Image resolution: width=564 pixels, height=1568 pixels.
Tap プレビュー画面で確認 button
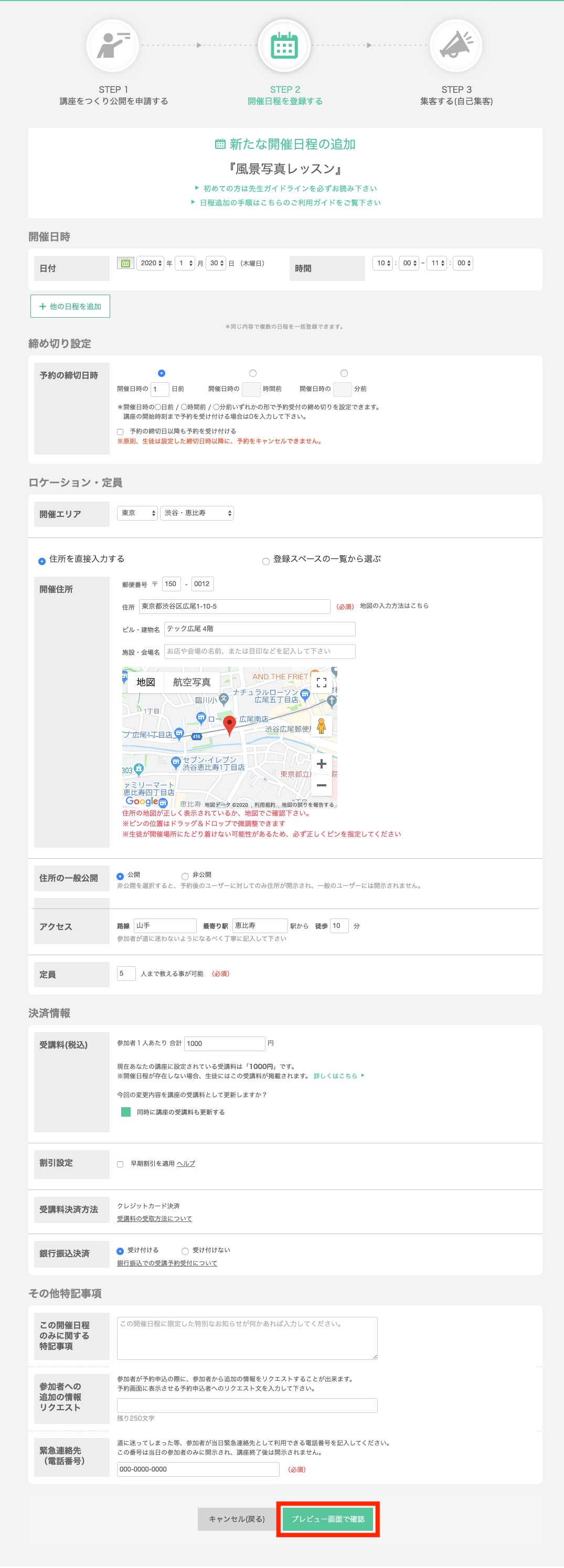click(328, 1519)
